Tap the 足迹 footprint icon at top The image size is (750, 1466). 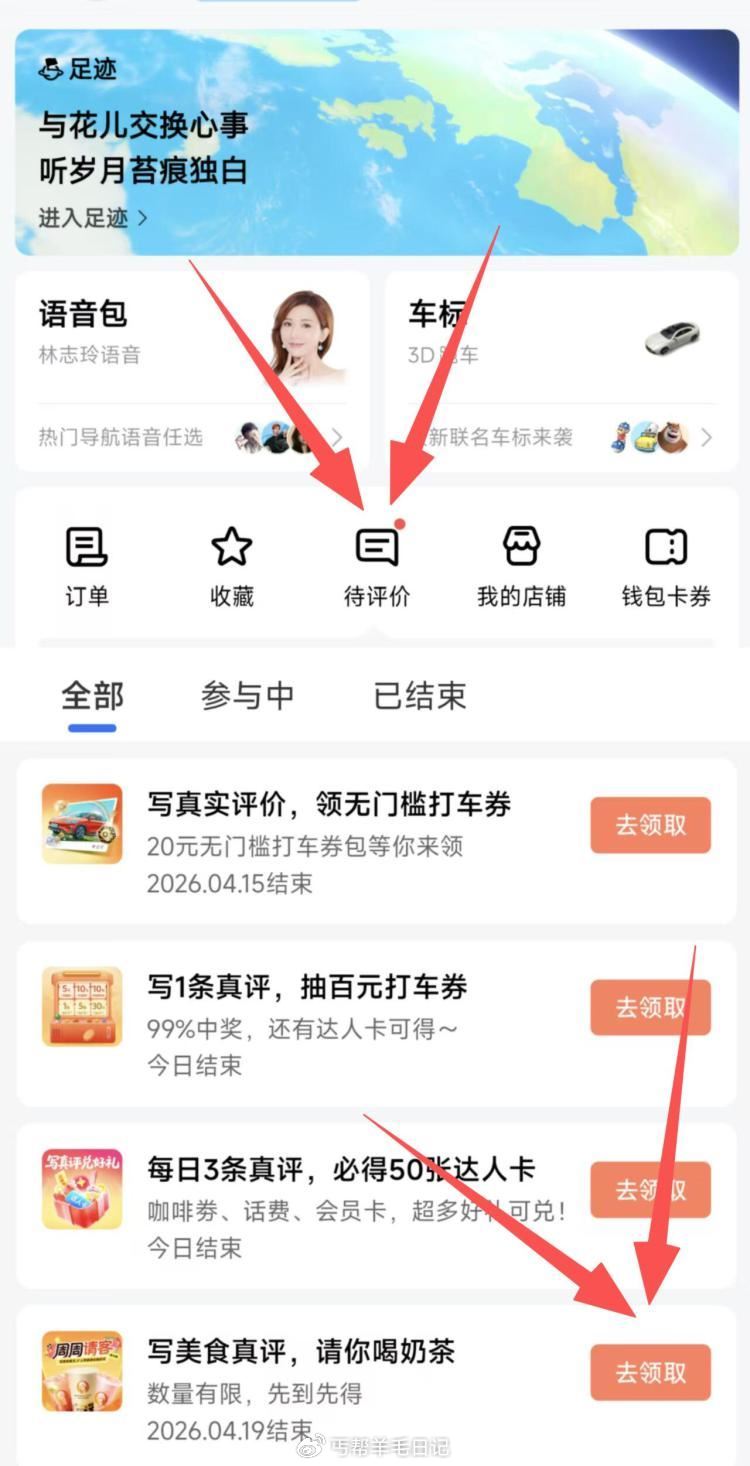(47, 69)
